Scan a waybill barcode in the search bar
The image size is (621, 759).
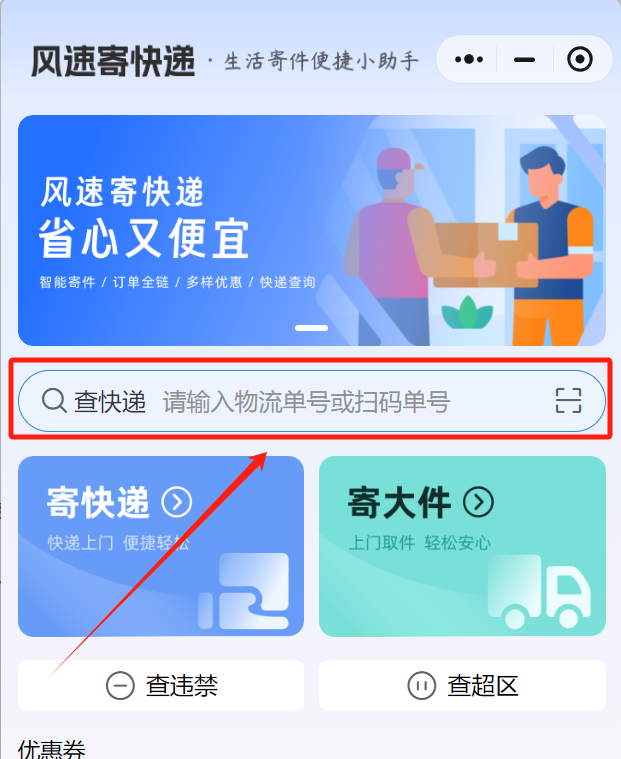pos(568,402)
